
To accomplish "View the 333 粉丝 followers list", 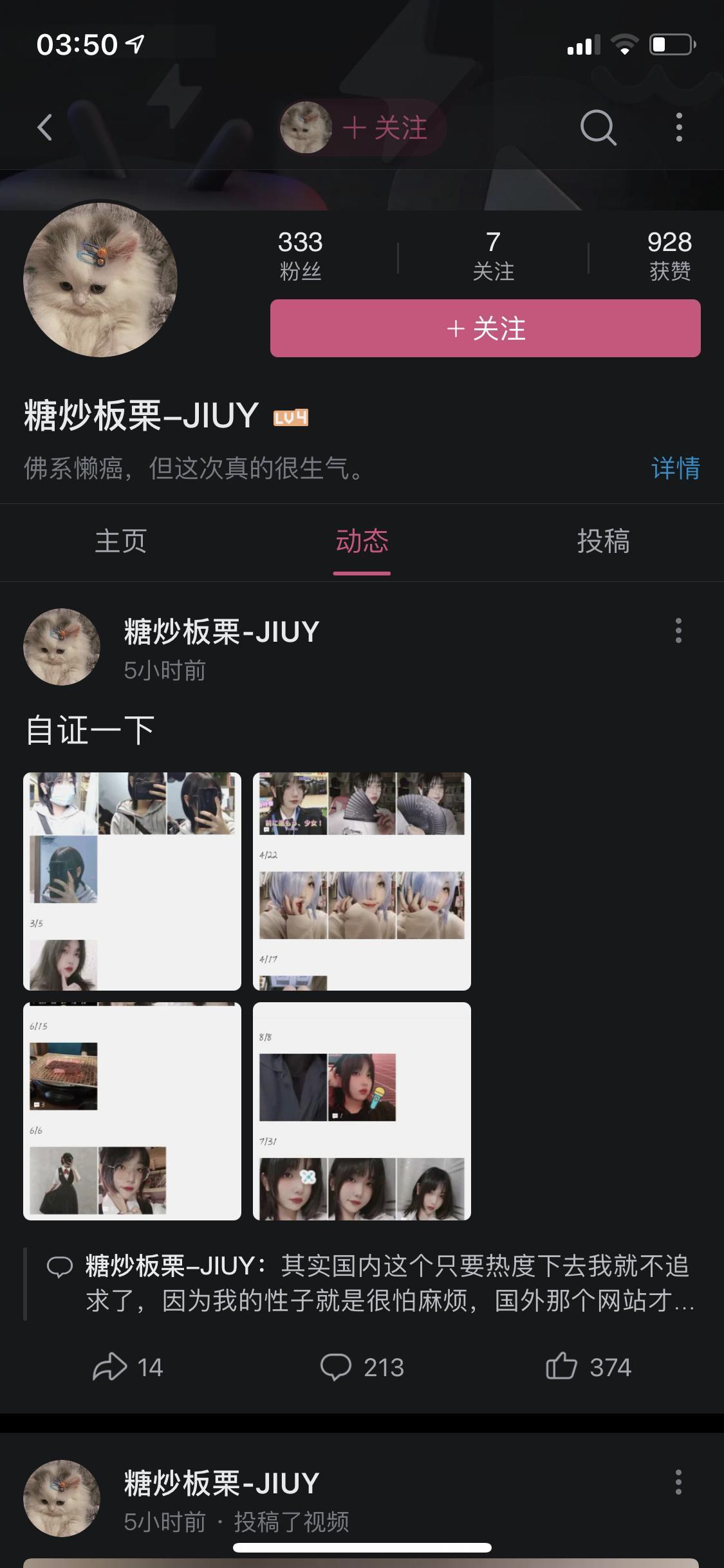I will 300,256.
